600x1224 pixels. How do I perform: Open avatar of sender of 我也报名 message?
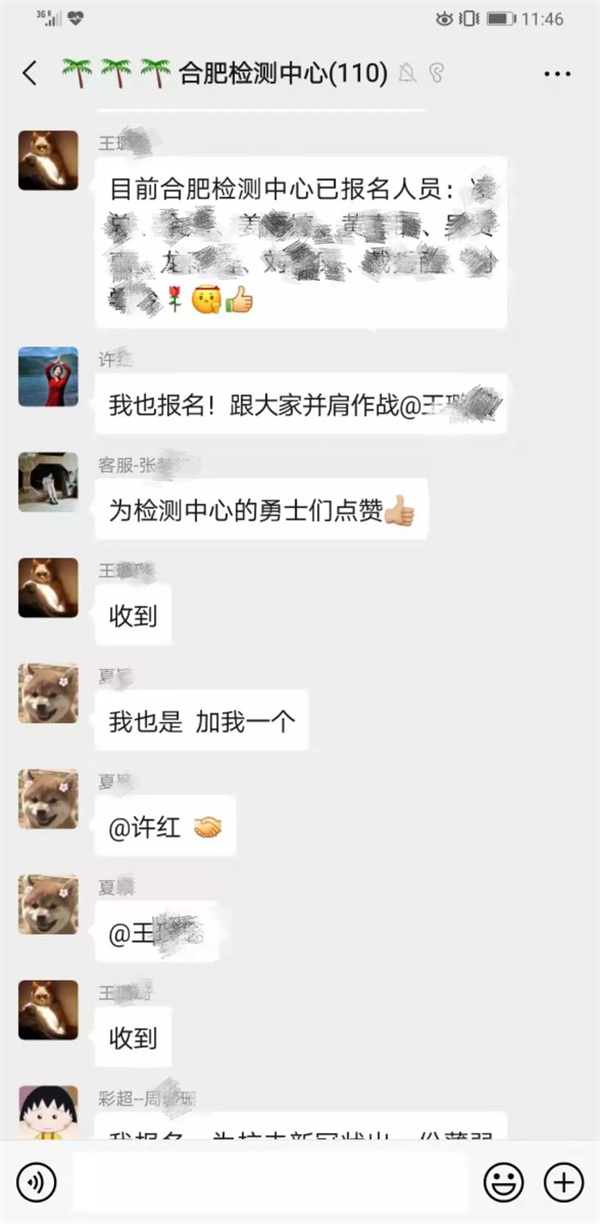(x=48, y=377)
